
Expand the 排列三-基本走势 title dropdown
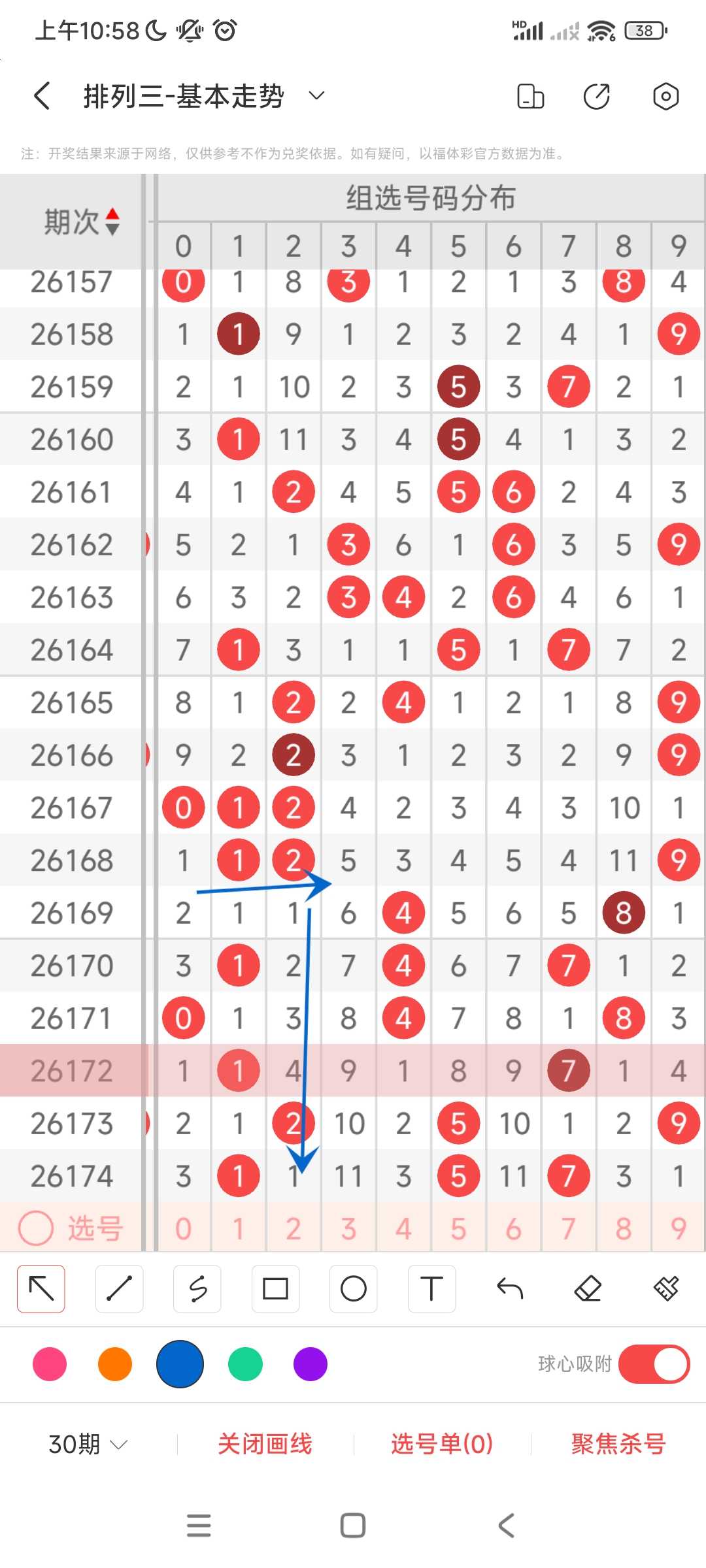pyautogui.click(x=316, y=96)
